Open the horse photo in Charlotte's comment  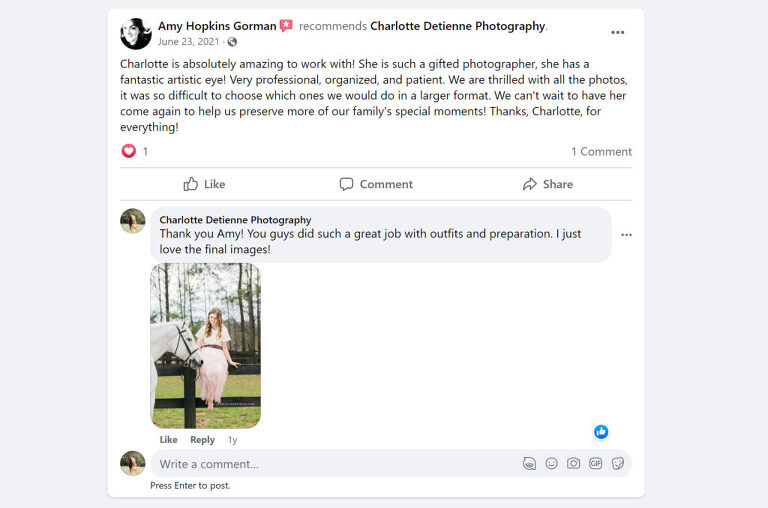205,345
